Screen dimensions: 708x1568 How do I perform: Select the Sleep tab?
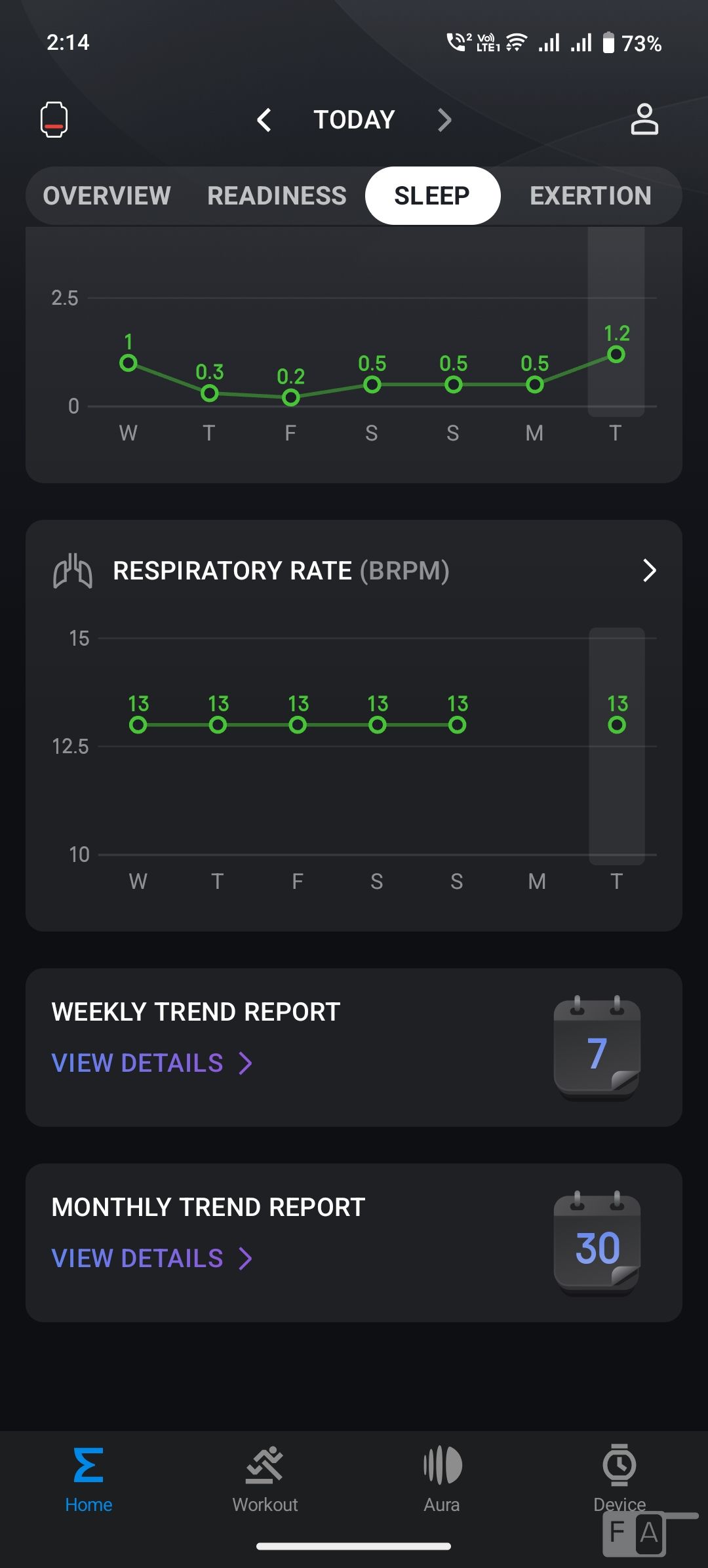coord(432,195)
